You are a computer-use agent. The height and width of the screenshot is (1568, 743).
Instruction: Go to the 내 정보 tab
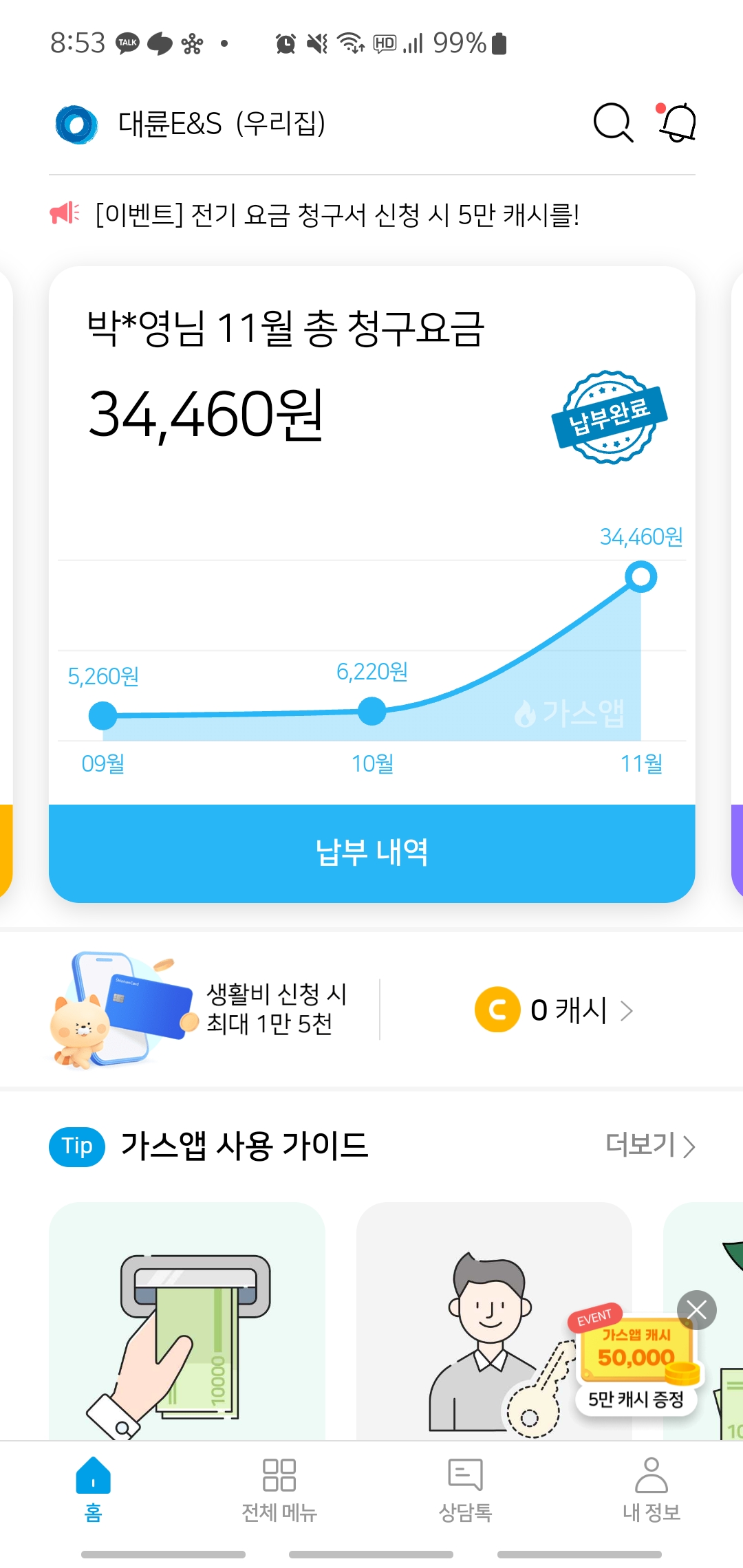(651, 1490)
